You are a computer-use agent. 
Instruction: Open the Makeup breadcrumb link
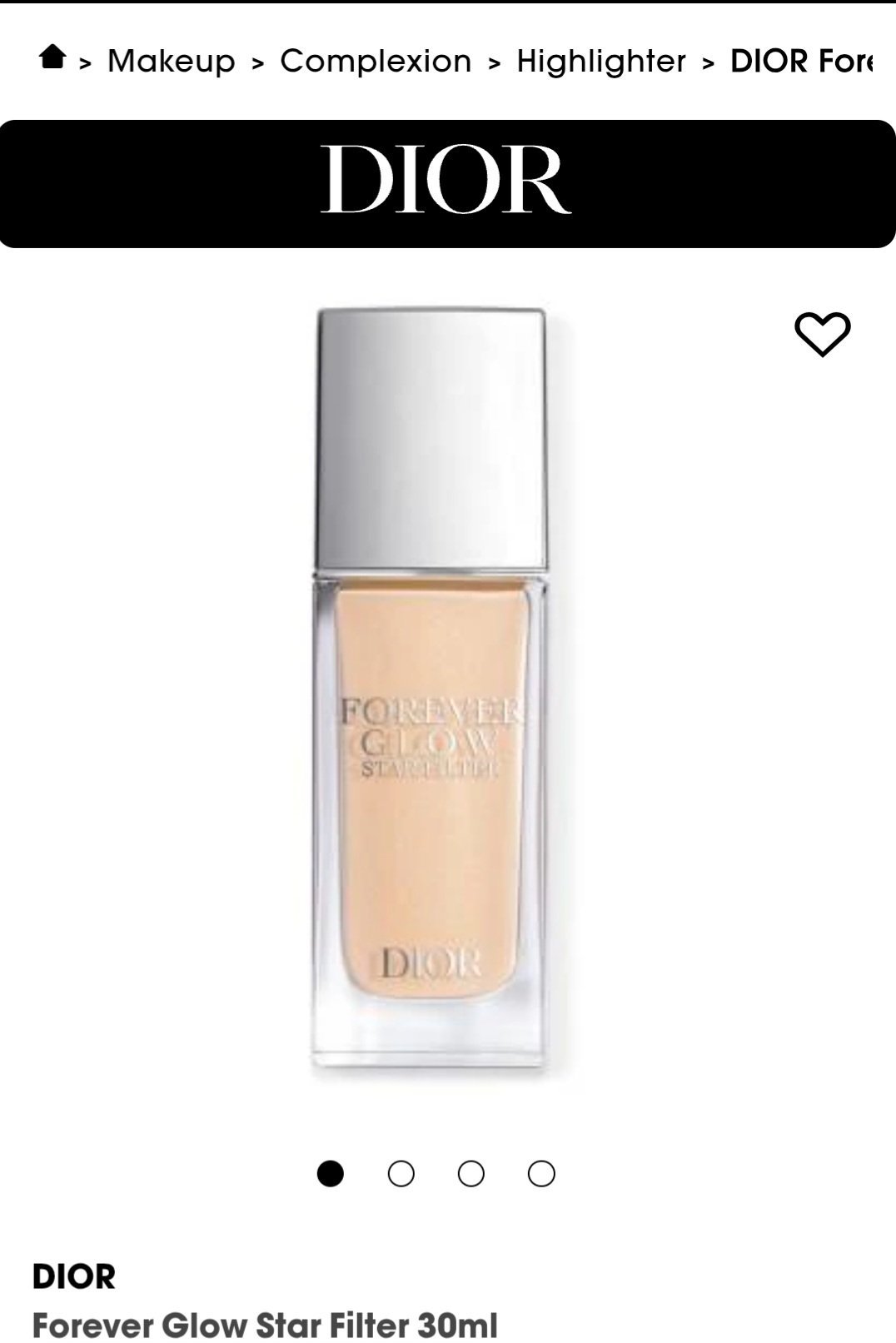click(172, 62)
